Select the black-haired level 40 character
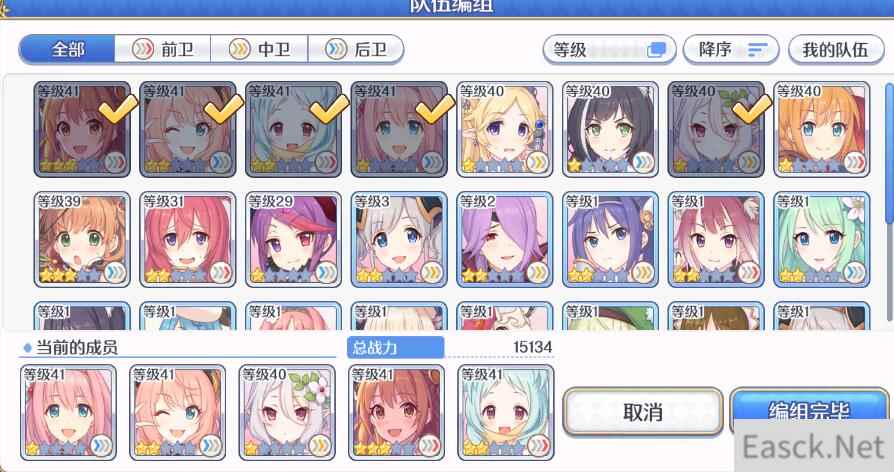The width and height of the screenshot is (894, 472). click(611, 129)
